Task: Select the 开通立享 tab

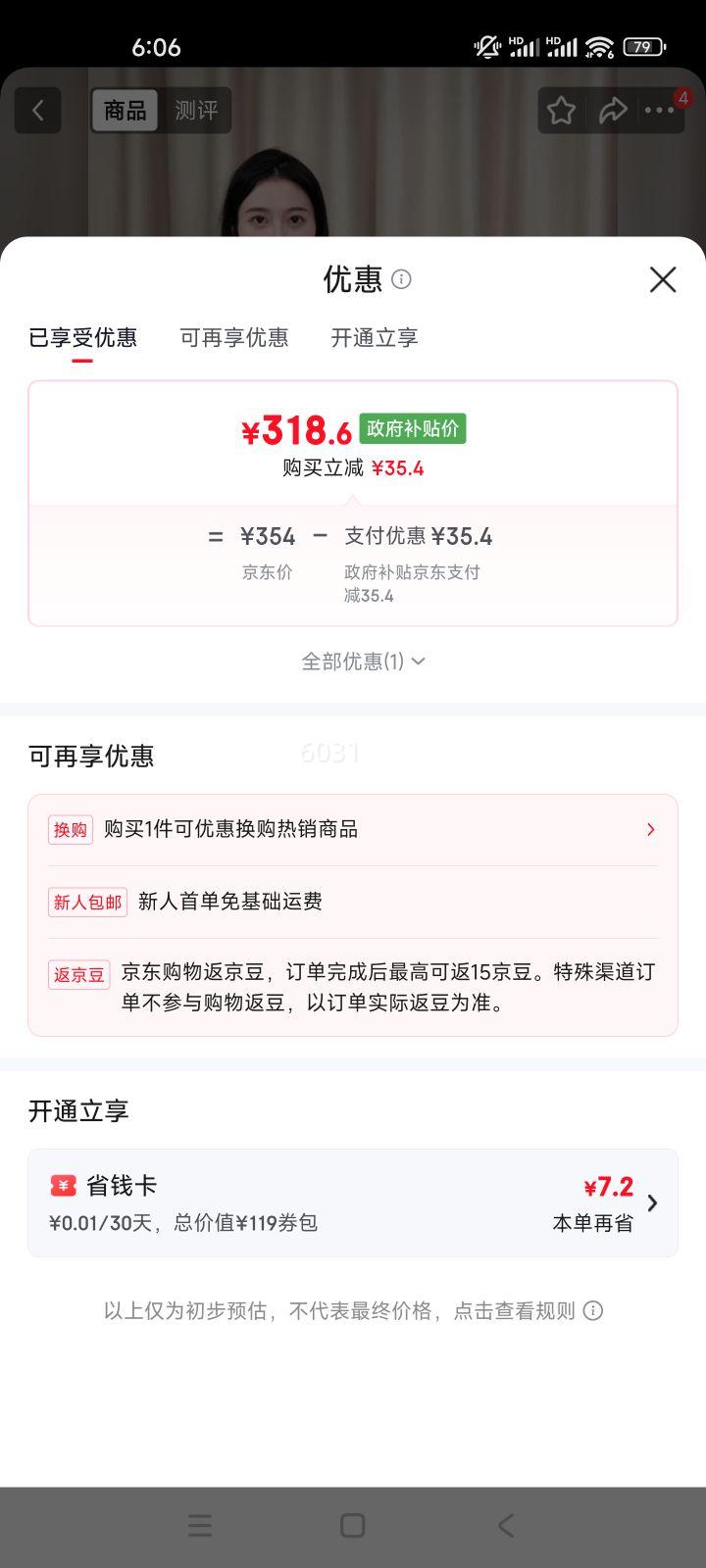Action: coord(374,337)
